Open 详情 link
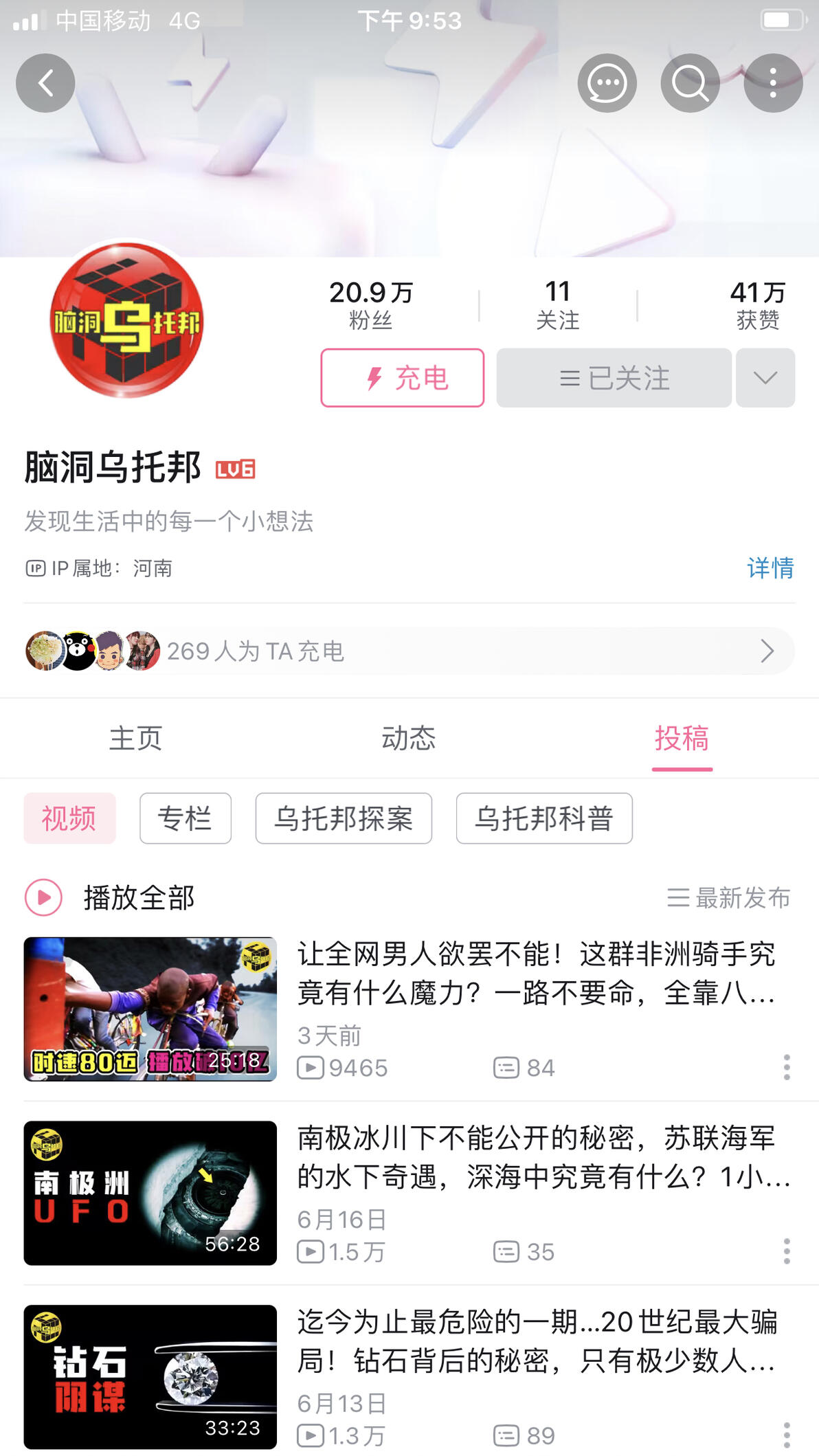The width and height of the screenshot is (819, 1456). tap(770, 568)
